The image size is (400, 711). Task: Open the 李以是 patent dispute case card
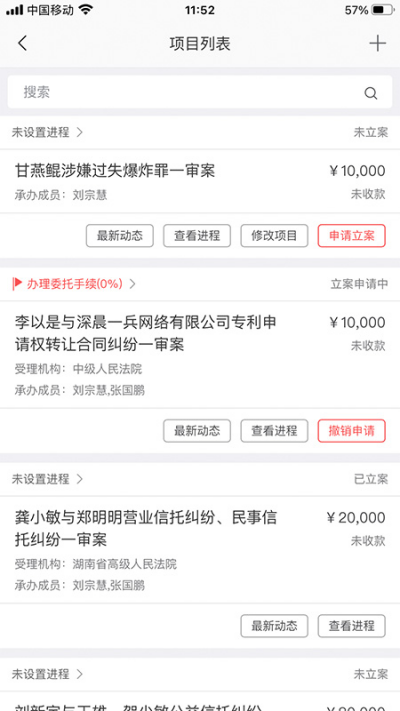tap(200, 354)
